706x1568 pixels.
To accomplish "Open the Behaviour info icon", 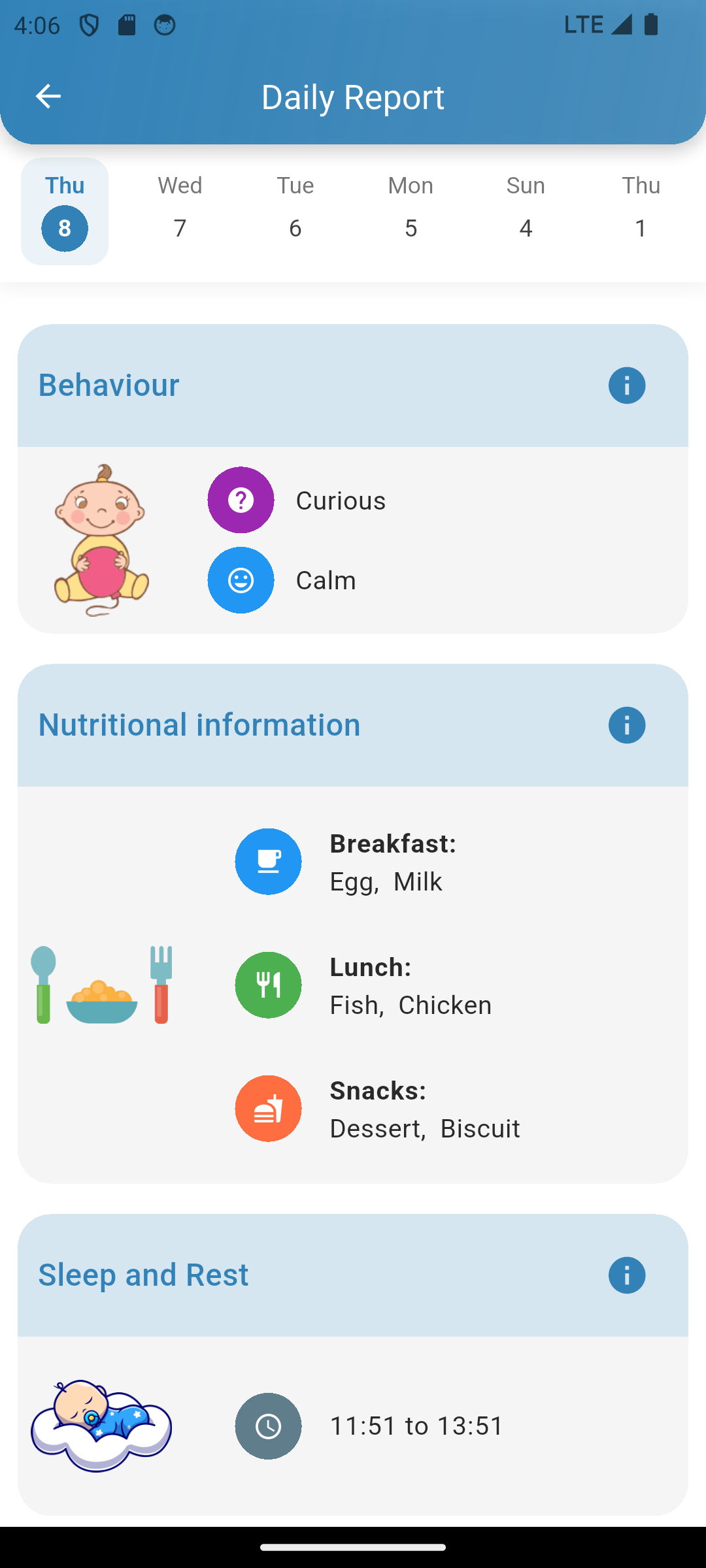I will [x=627, y=385].
